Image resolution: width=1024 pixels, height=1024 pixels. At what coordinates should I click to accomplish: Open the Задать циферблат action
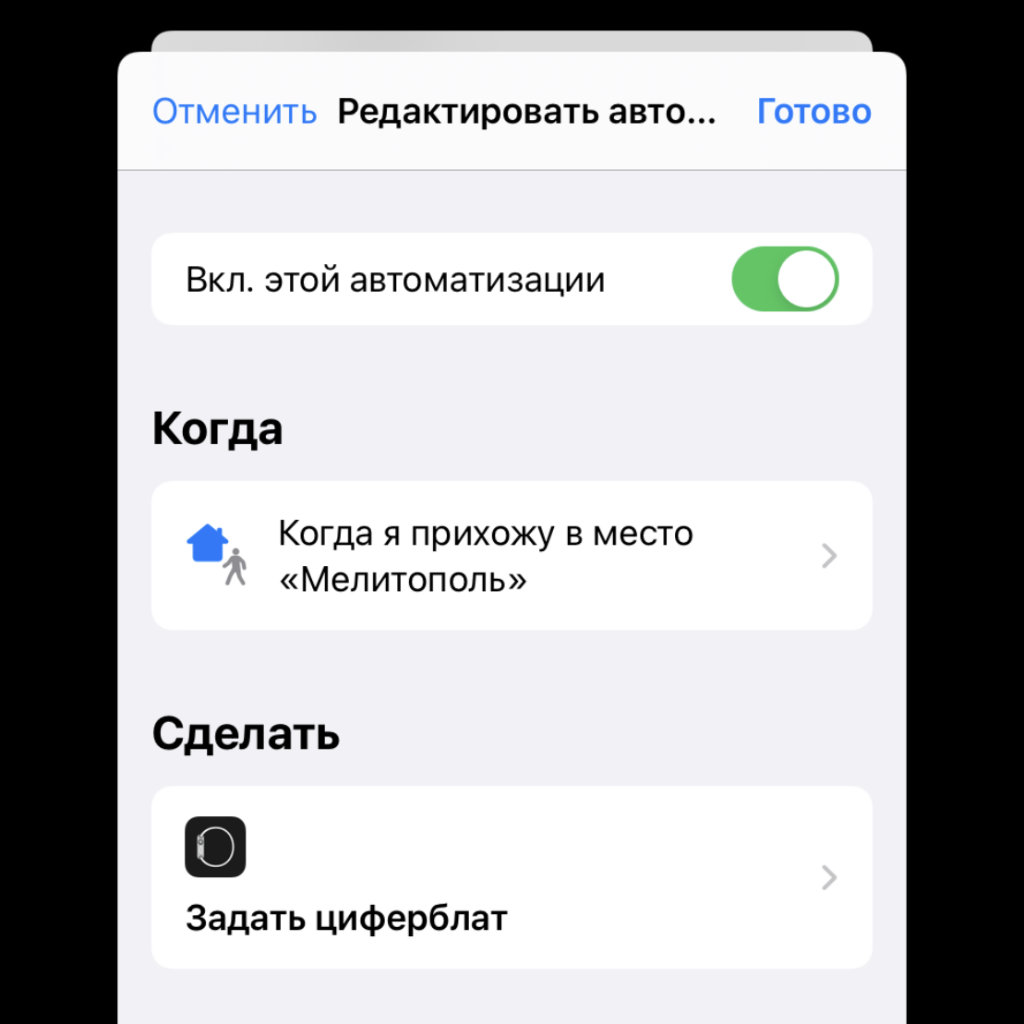511,877
